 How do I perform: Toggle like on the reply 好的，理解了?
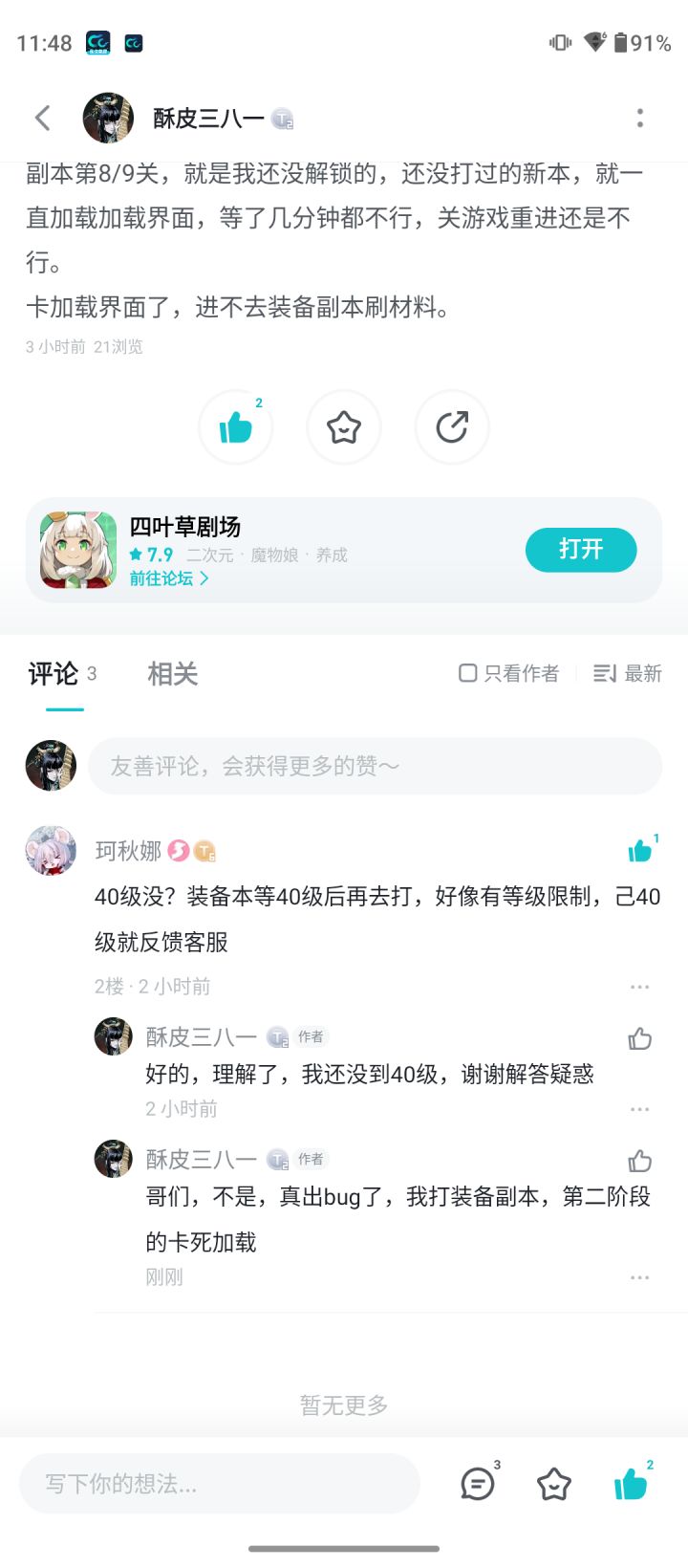tap(639, 1037)
